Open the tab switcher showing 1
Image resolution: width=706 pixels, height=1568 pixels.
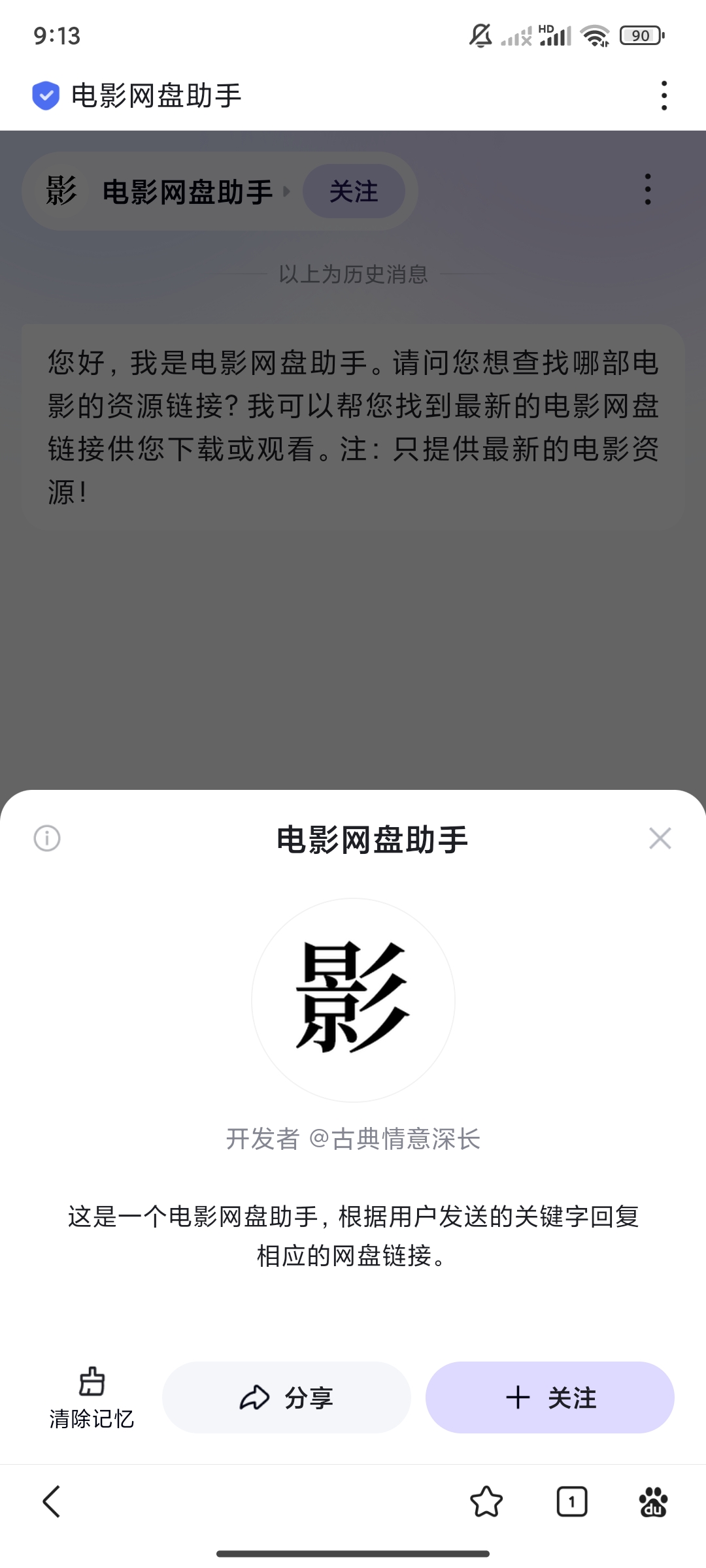pos(572,1501)
